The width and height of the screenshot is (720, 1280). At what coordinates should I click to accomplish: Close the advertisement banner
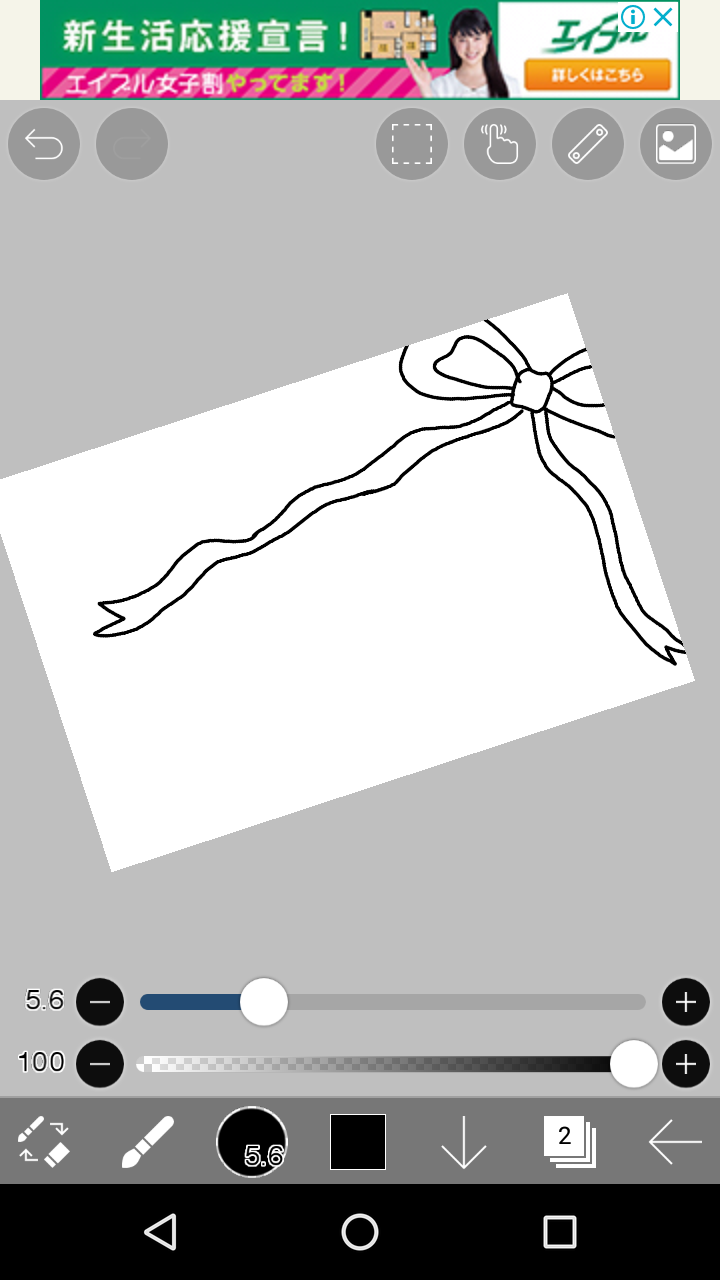(x=663, y=17)
